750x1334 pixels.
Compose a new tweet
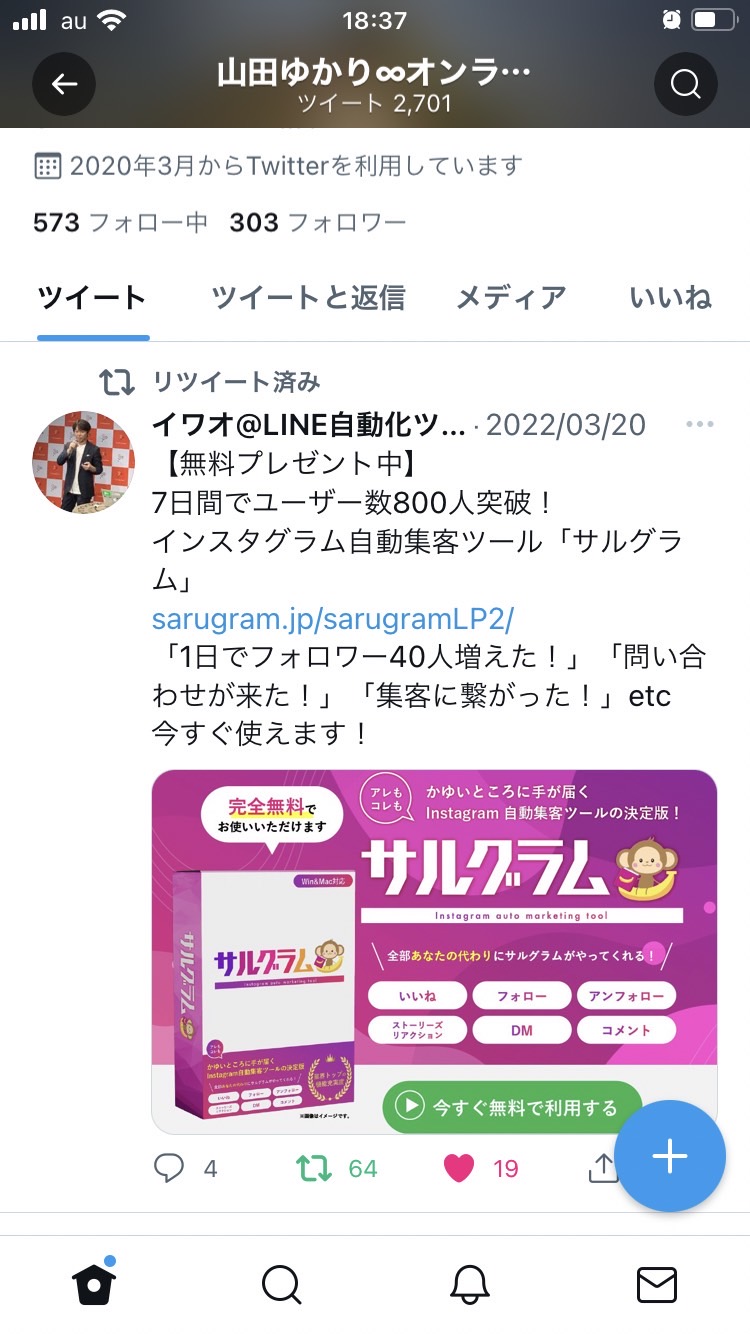click(670, 1156)
